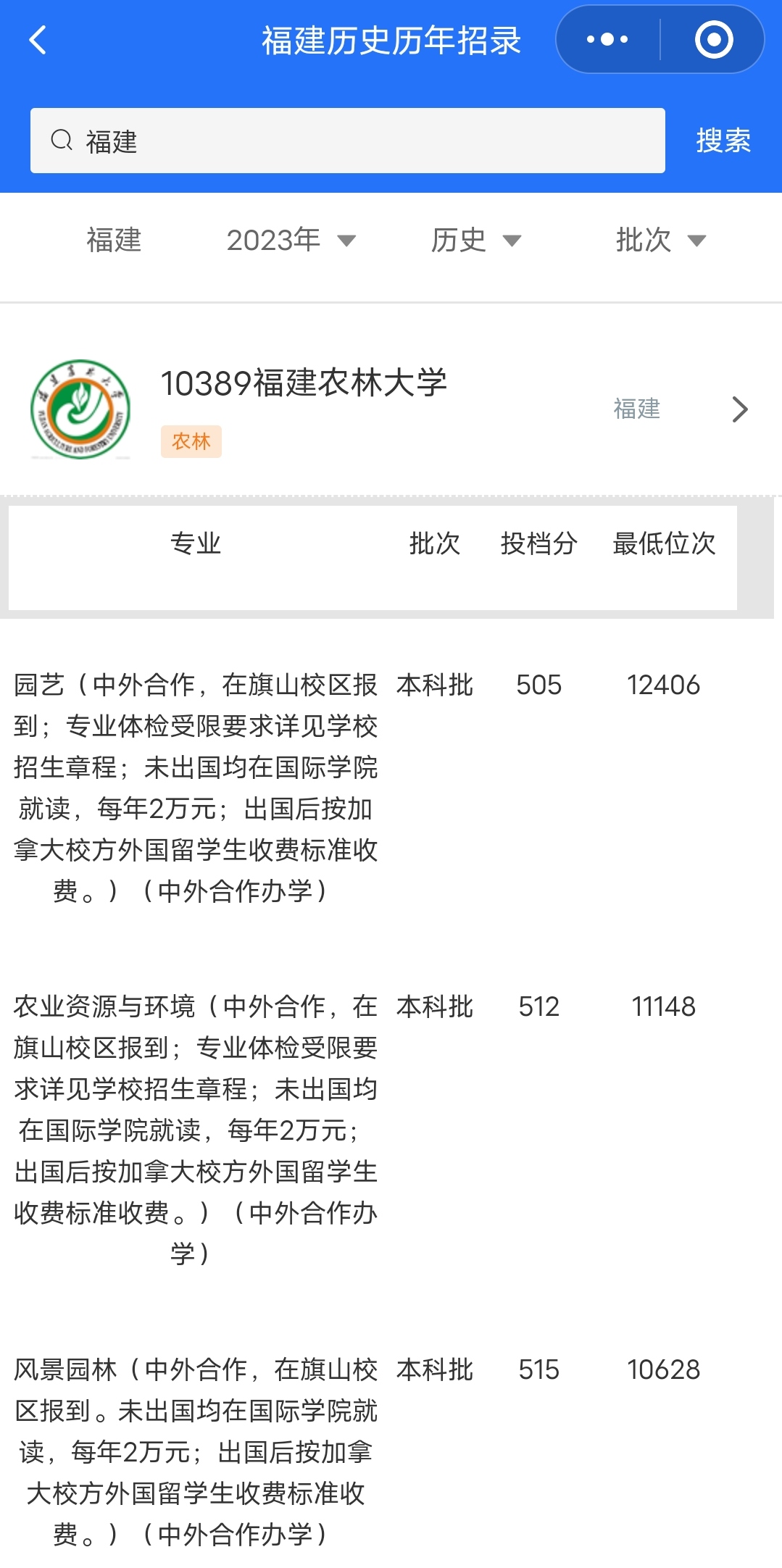Expand the 历史 subject dropdown
The image size is (782, 1568).
coord(475,241)
